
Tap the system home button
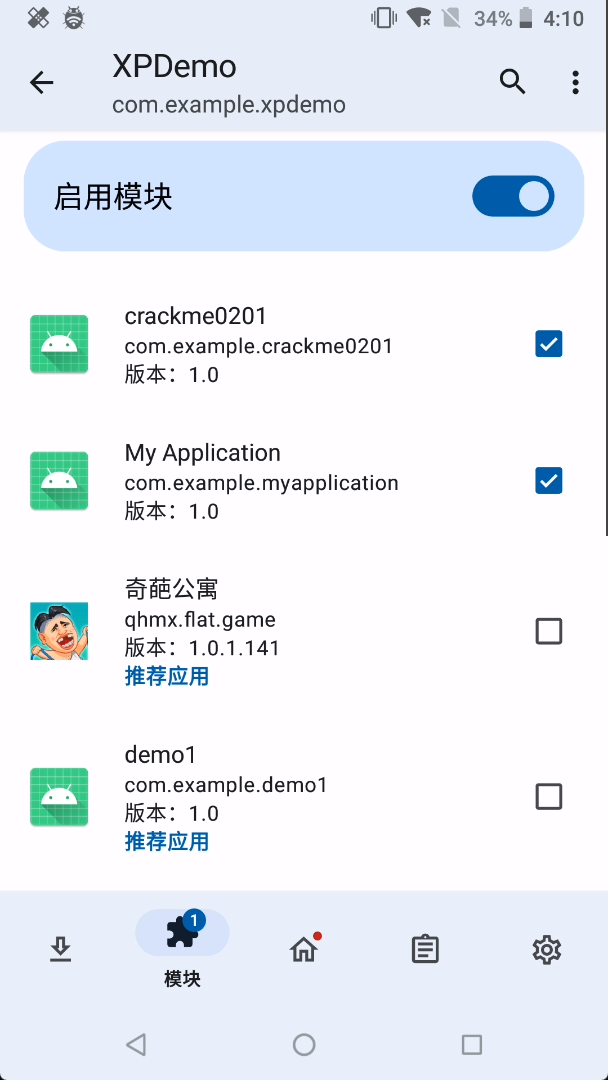304,1045
